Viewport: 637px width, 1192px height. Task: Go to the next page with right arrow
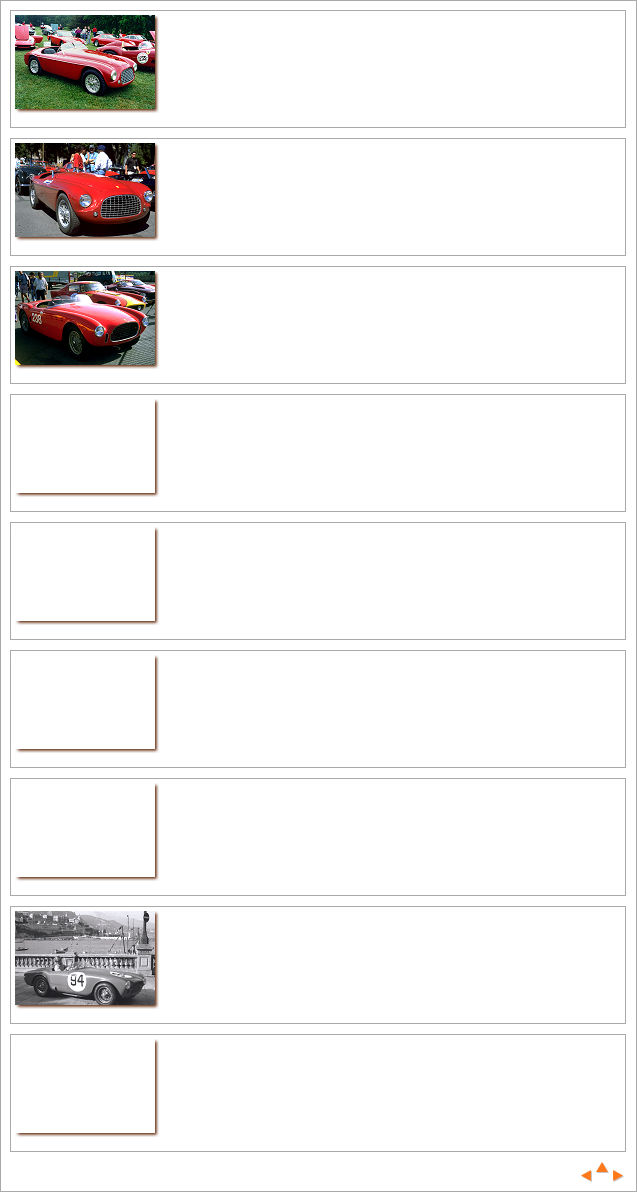click(618, 1176)
